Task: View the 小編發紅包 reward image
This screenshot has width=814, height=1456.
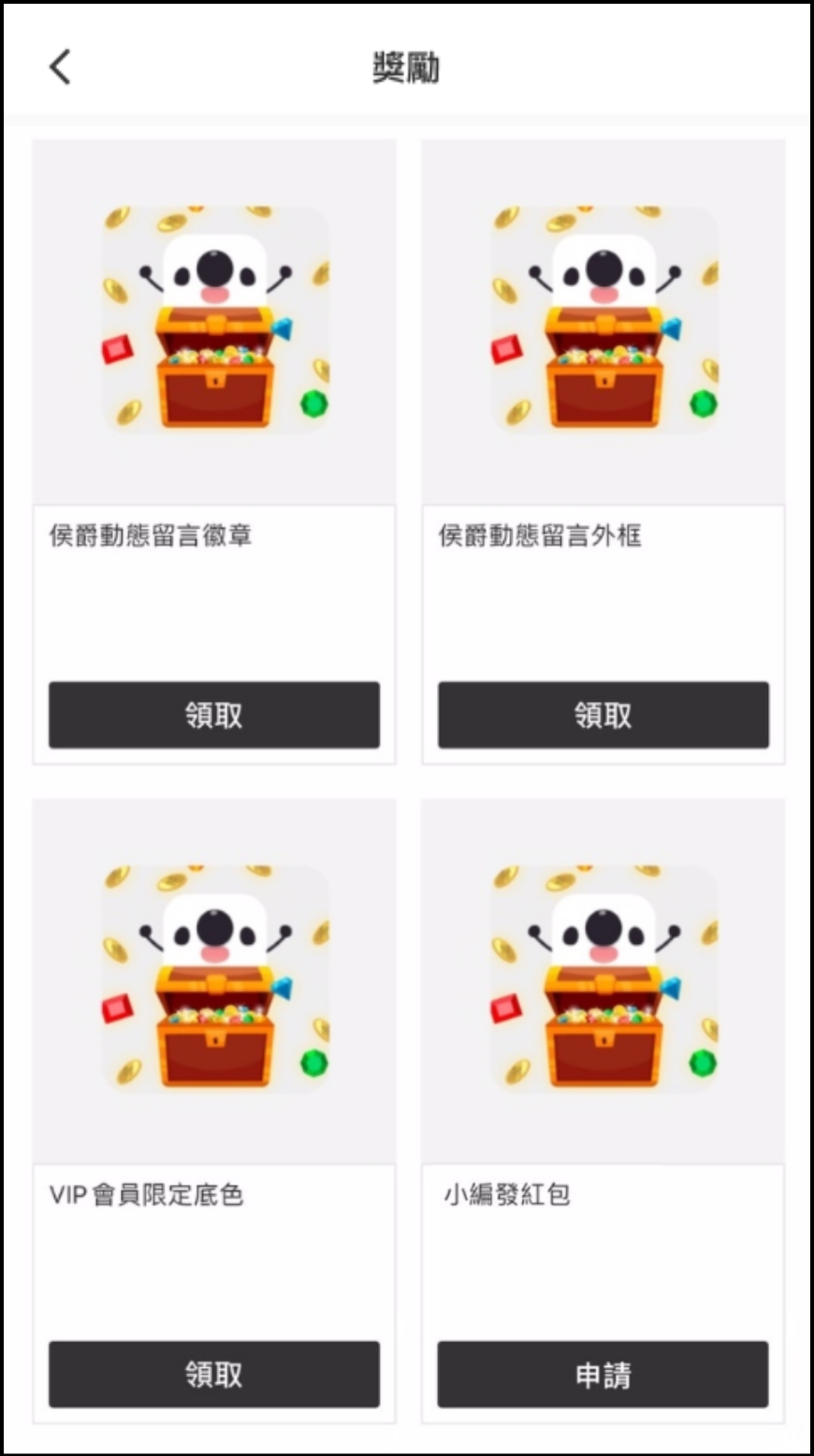Action: [x=604, y=979]
